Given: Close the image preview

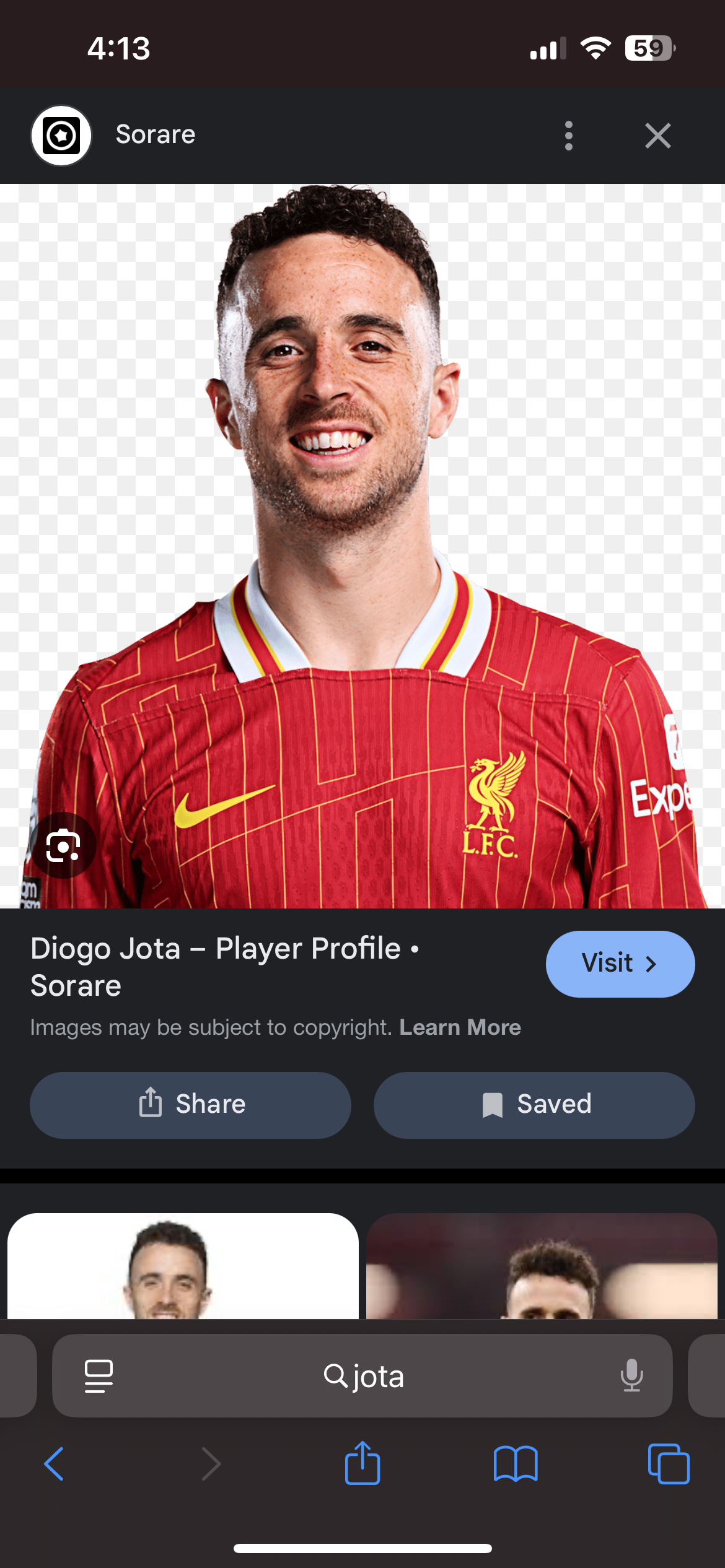Looking at the screenshot, I should (657, 136).
